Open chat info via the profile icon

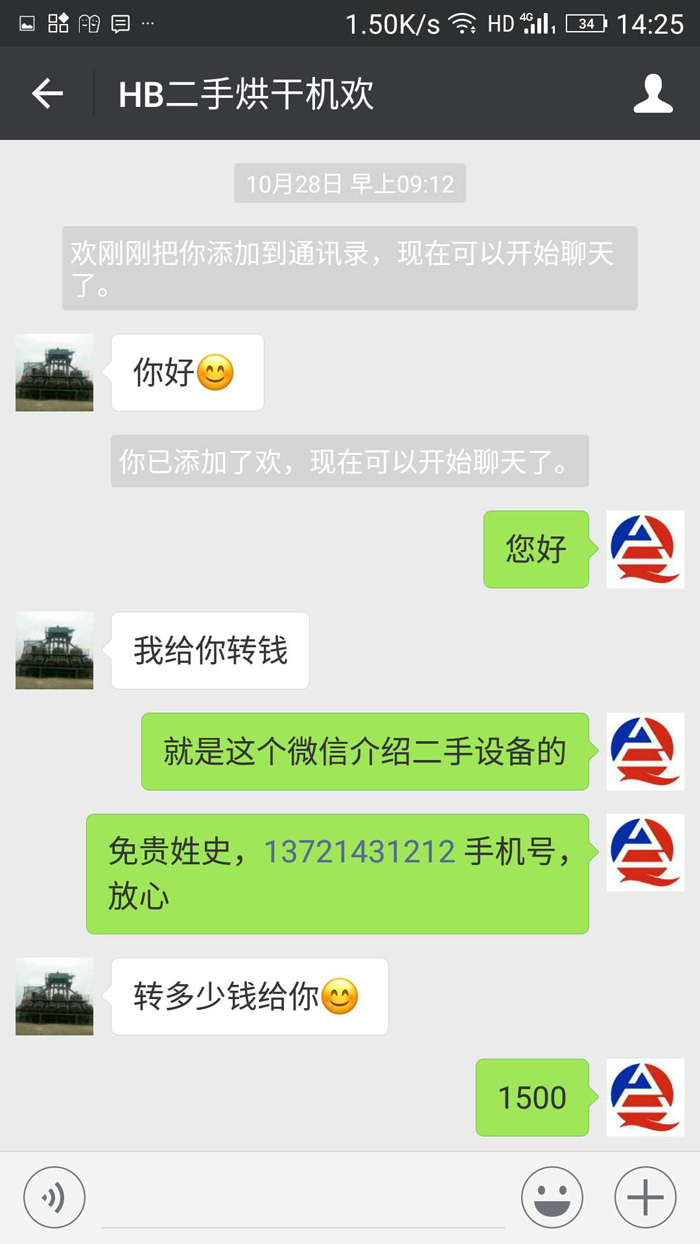653,94
